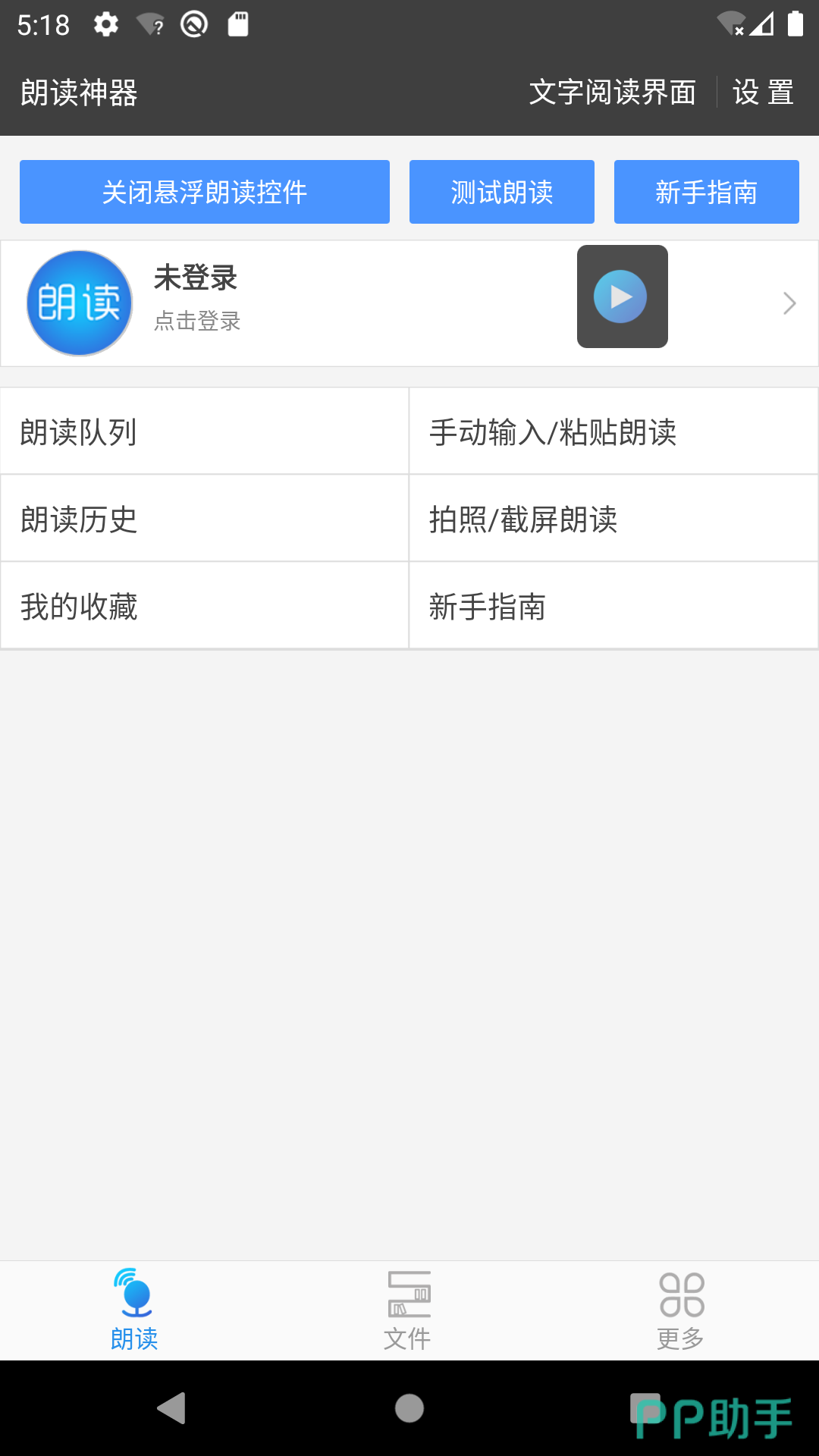
Task: Tap the 关闭悬浮朗读控件 button
Action: tap(205, 192)
